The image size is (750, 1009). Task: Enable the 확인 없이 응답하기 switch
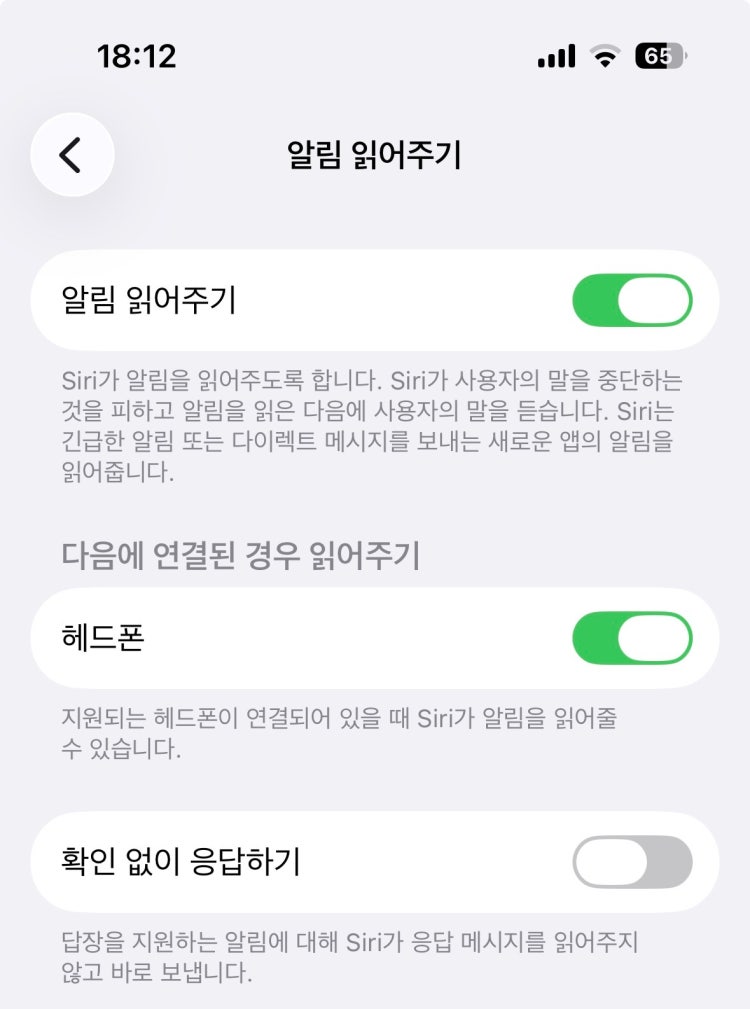tap(631, 862)
